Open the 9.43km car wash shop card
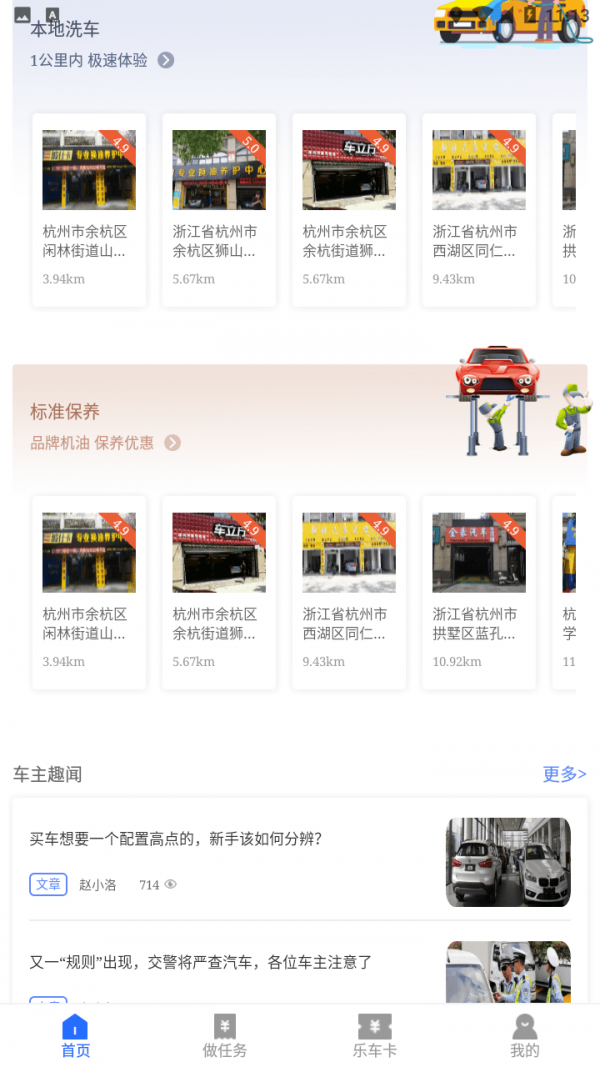The image size is (600, 1067). [479, 210]
